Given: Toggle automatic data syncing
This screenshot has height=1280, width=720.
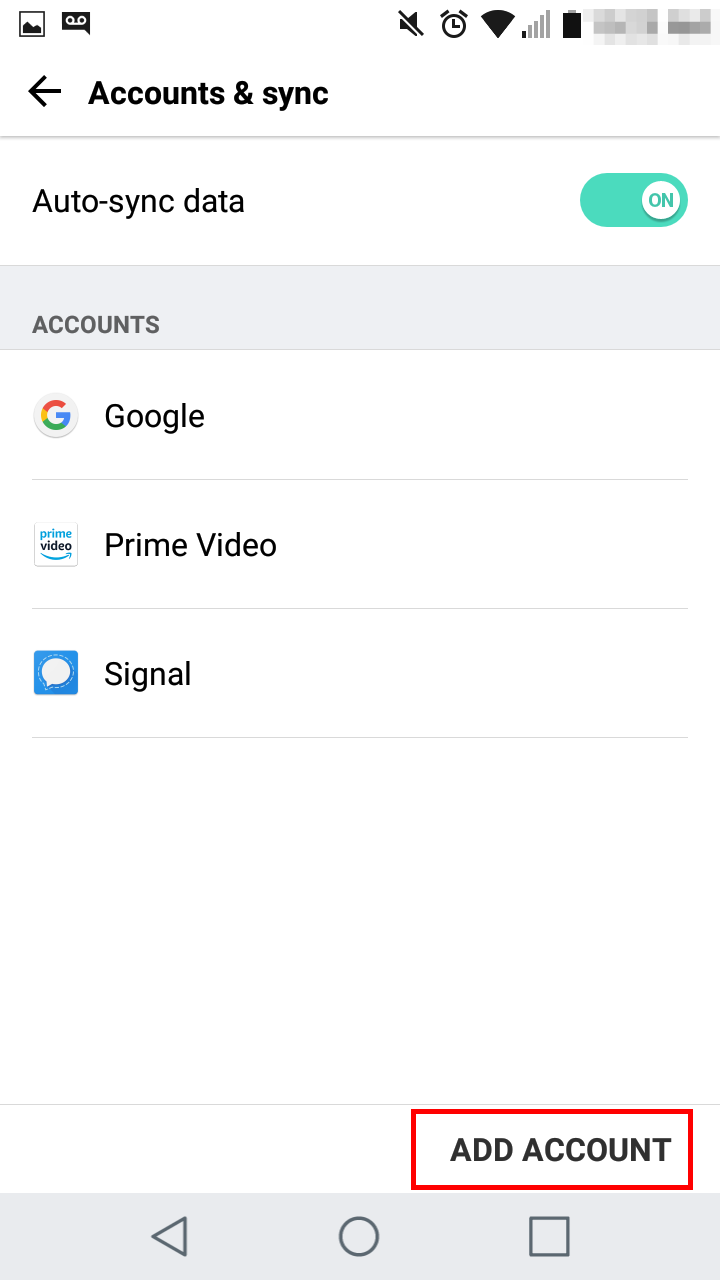Looking at the screenshot, I should [633, 200].
